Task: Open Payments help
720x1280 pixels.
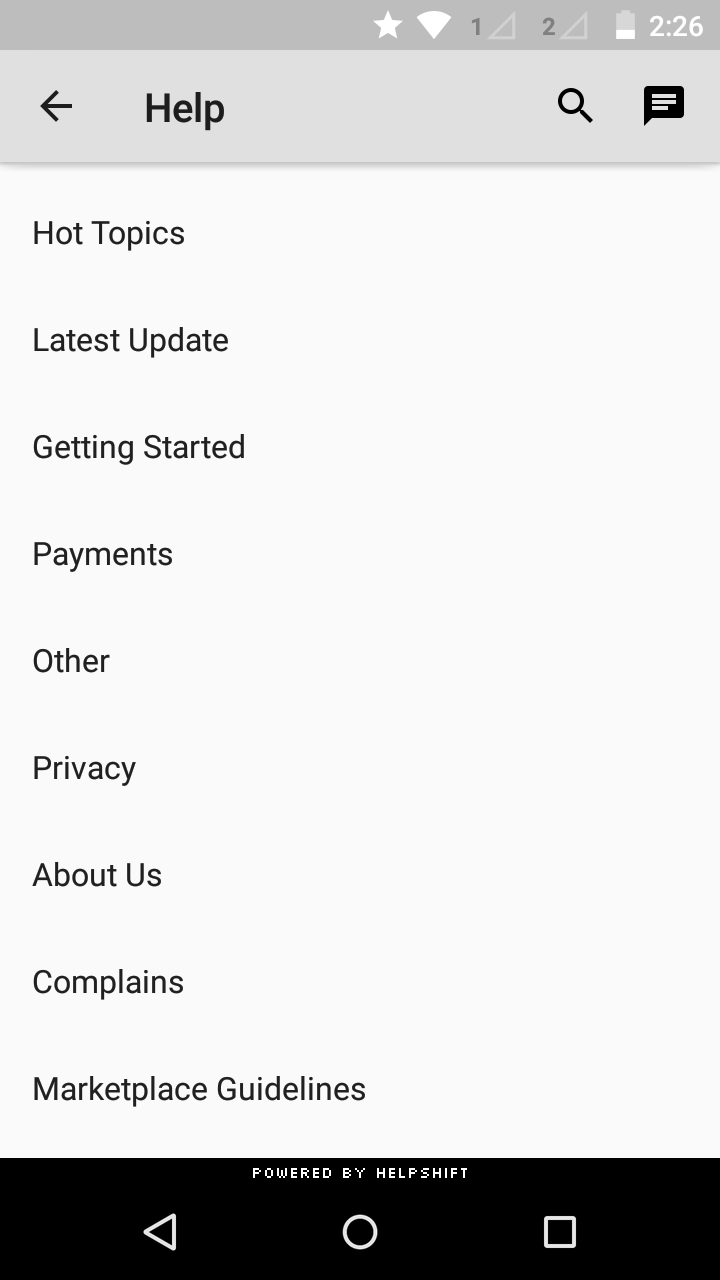Action: coord(103,554)
